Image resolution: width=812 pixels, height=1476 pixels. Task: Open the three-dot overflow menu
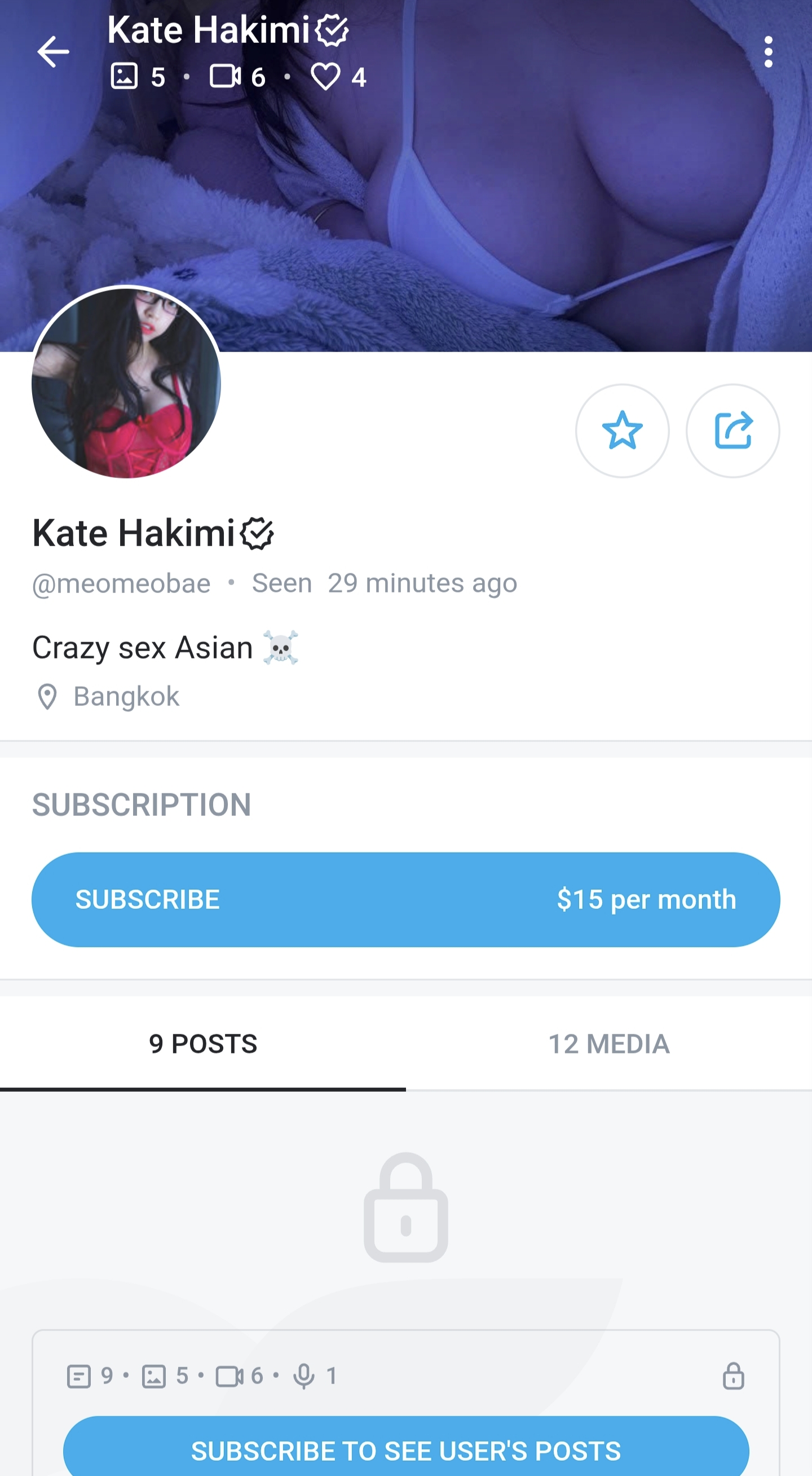(x=768, y=51)
